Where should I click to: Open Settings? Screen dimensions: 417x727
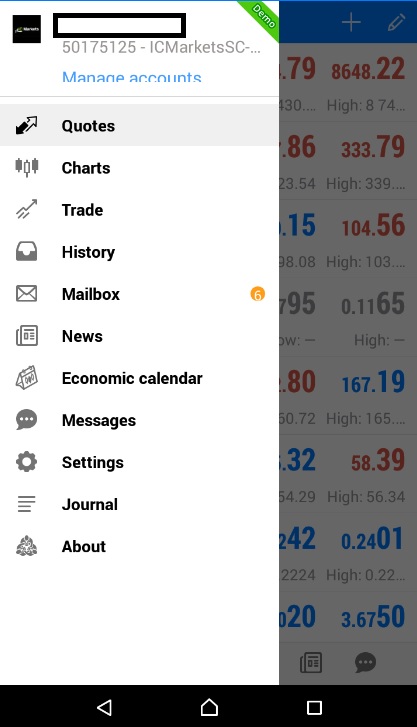point(139,462)
